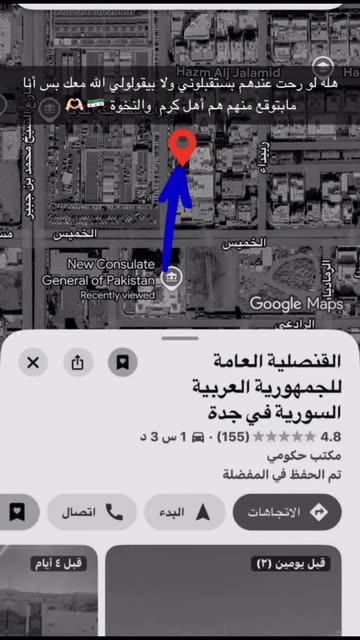The height and width of the screenshot is (640, 360).
Task: Call the consulate via اتصال
Action: click(92, 512)
